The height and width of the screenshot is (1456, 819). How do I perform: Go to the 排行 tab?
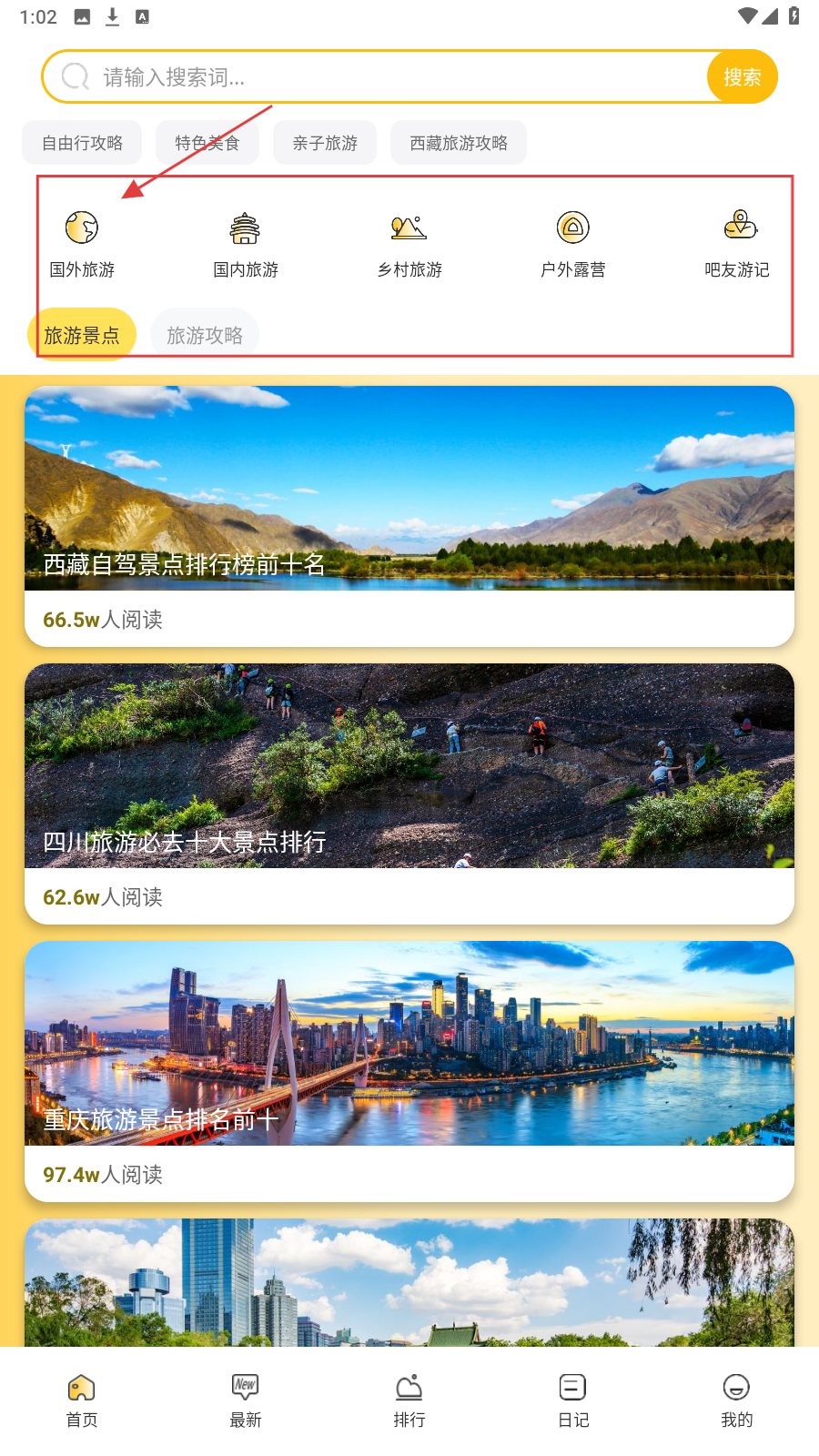coord(409,1400)
